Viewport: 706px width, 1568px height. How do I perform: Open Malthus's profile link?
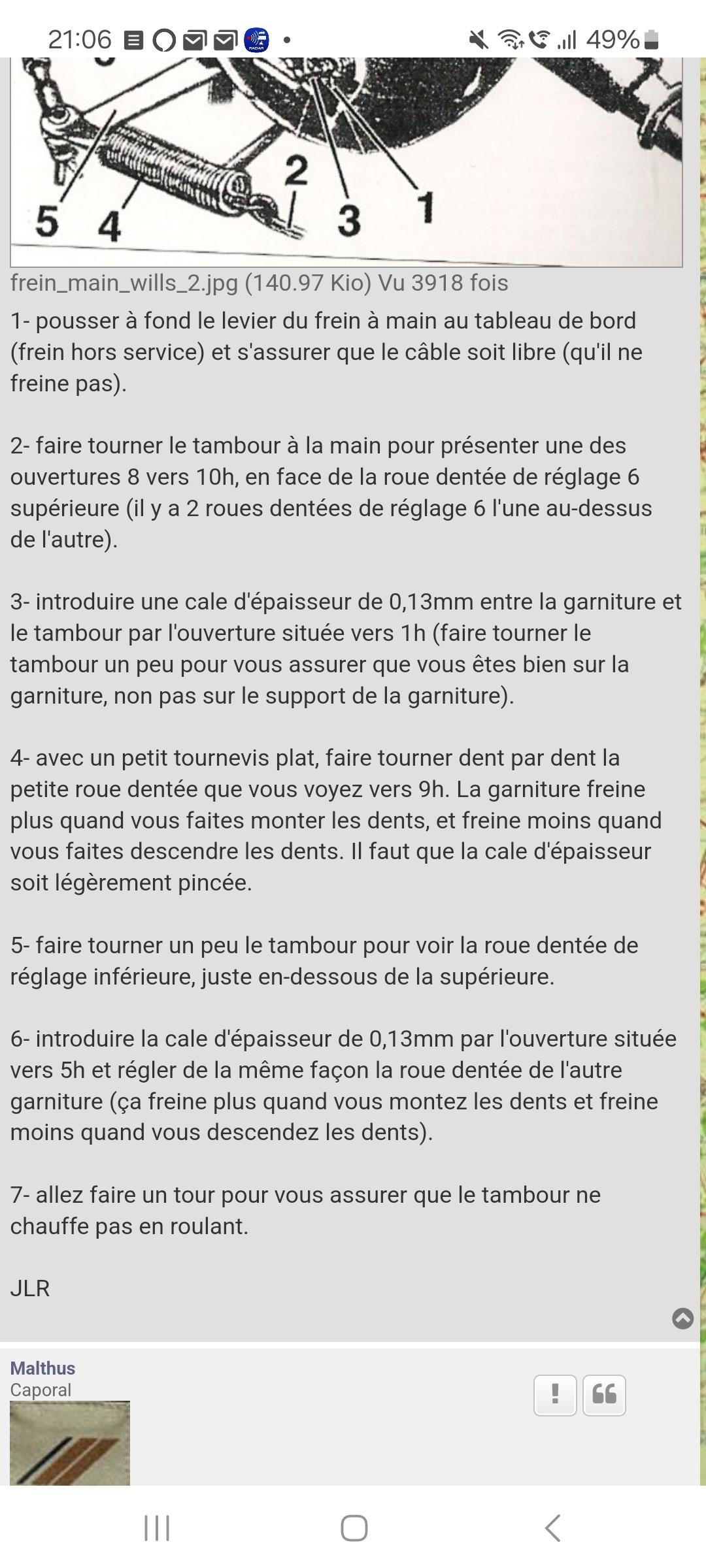coord(42,1368)
